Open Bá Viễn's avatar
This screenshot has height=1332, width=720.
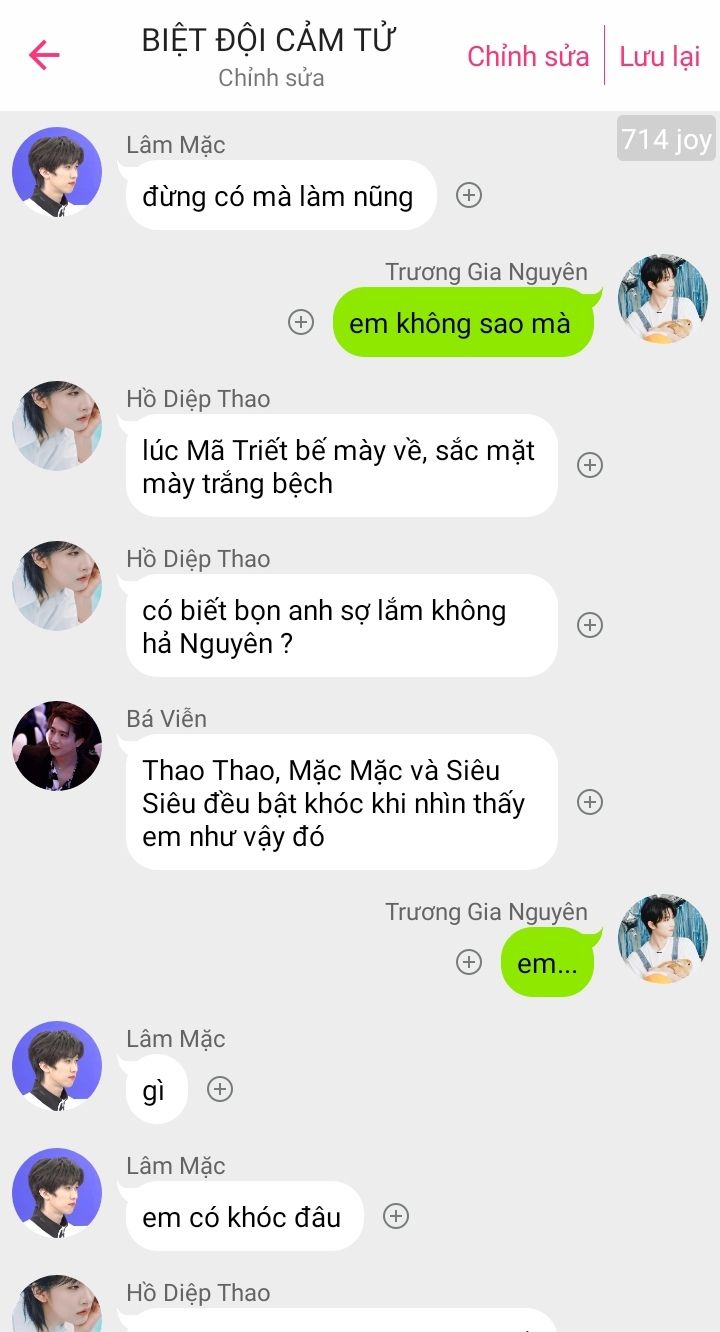pyautogui.click(x=57, y=746)
